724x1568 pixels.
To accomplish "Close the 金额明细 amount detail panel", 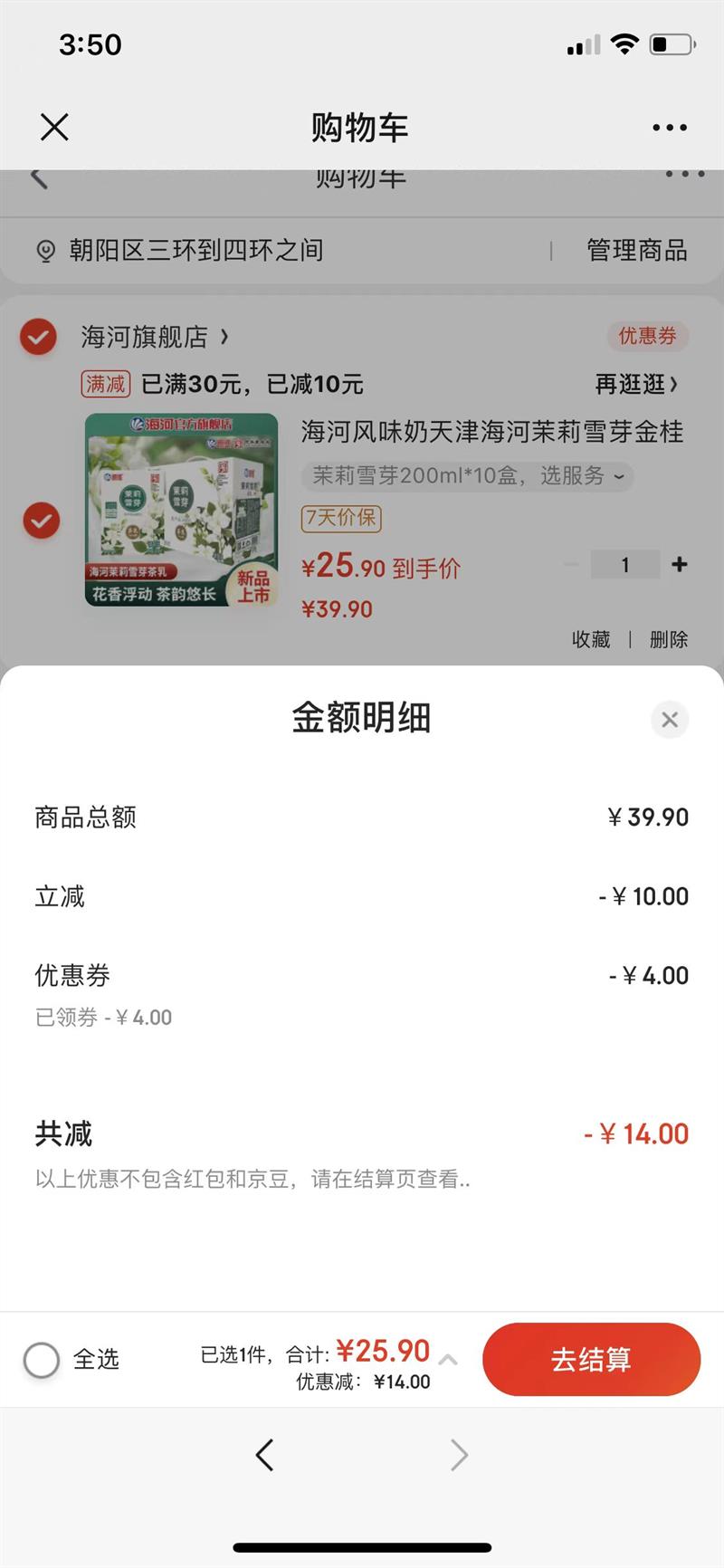I will click(x=670, y=720).
